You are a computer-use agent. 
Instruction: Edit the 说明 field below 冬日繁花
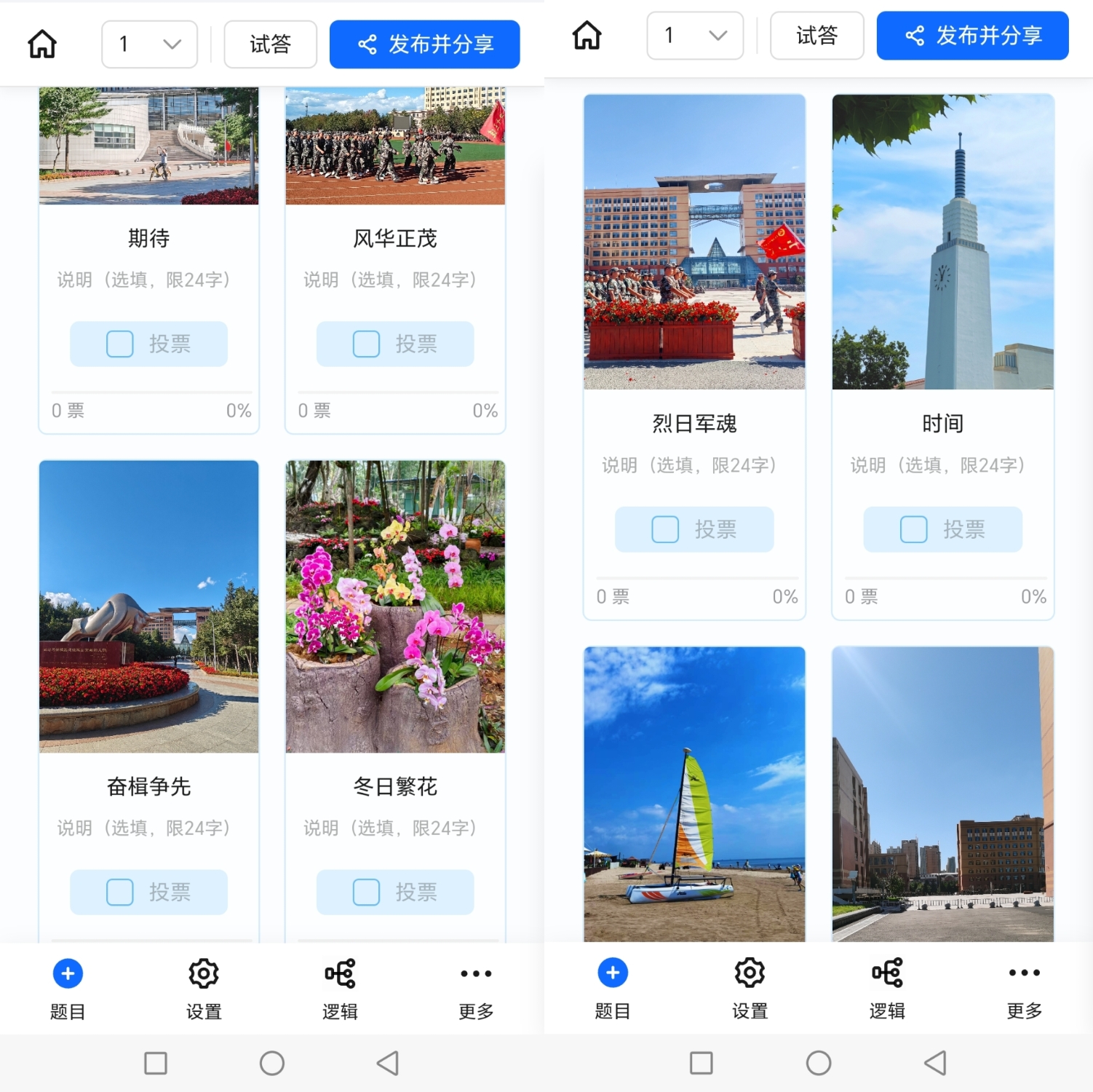tap(395, 828)
